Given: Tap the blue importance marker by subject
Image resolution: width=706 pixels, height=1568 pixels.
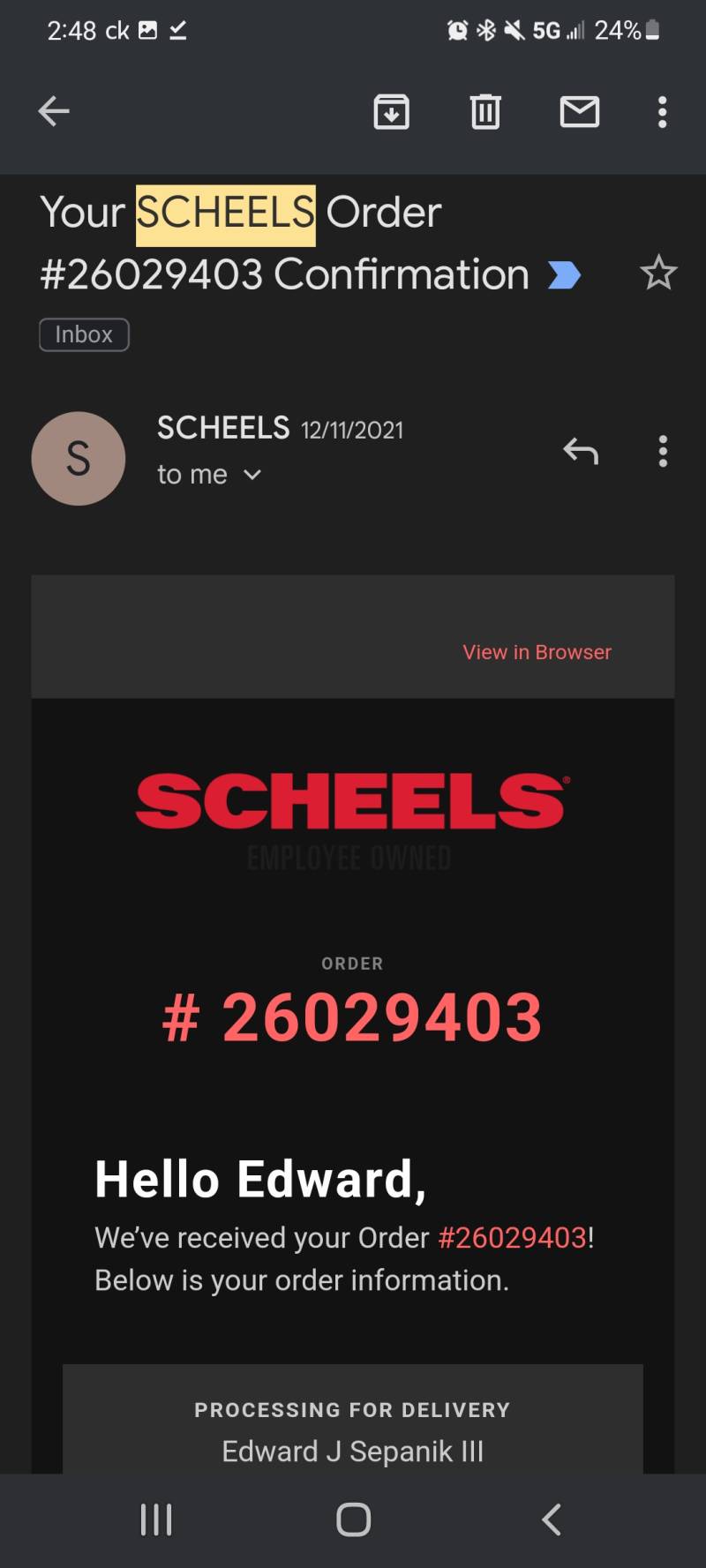Looking at the screenshot, I should coord(564,275).
